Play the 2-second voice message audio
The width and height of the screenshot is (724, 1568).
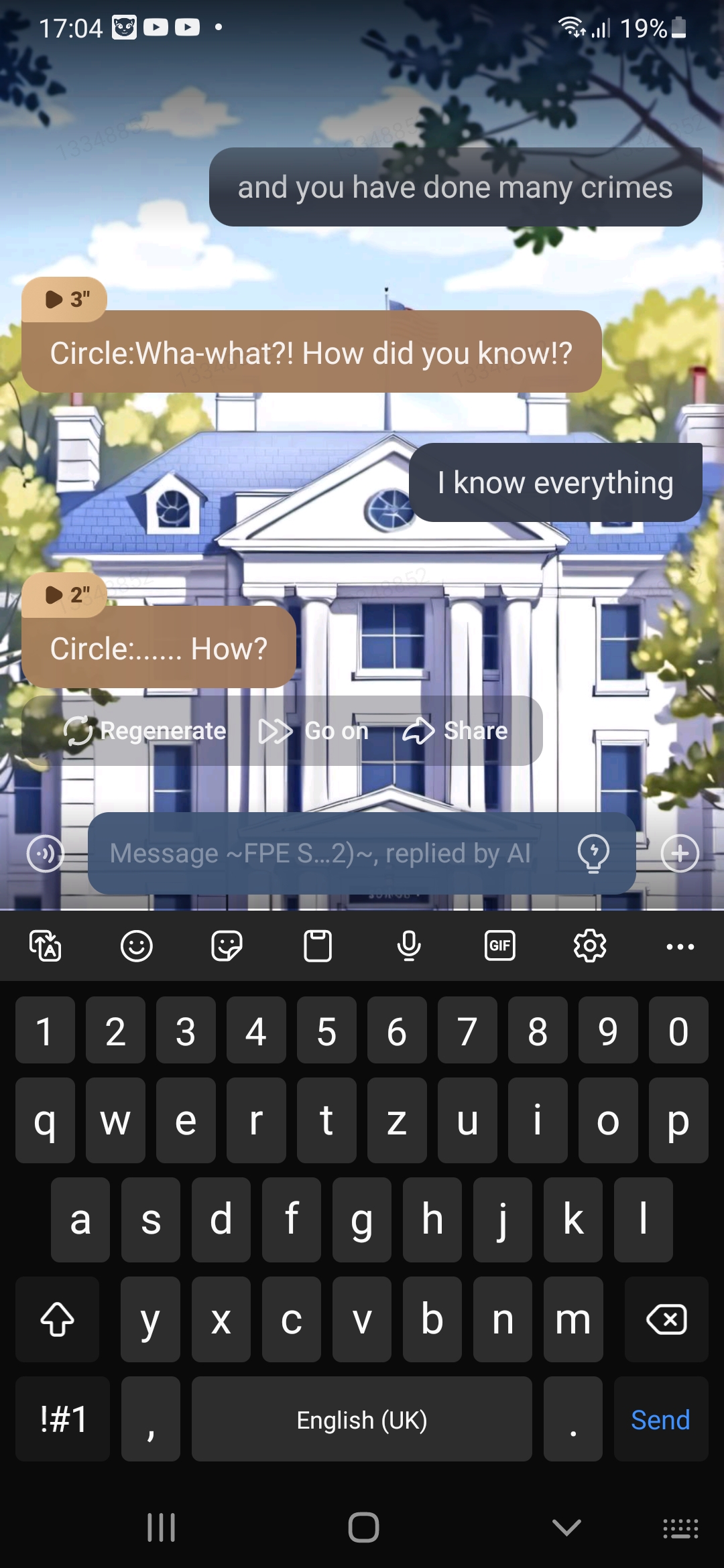(64, 594)
